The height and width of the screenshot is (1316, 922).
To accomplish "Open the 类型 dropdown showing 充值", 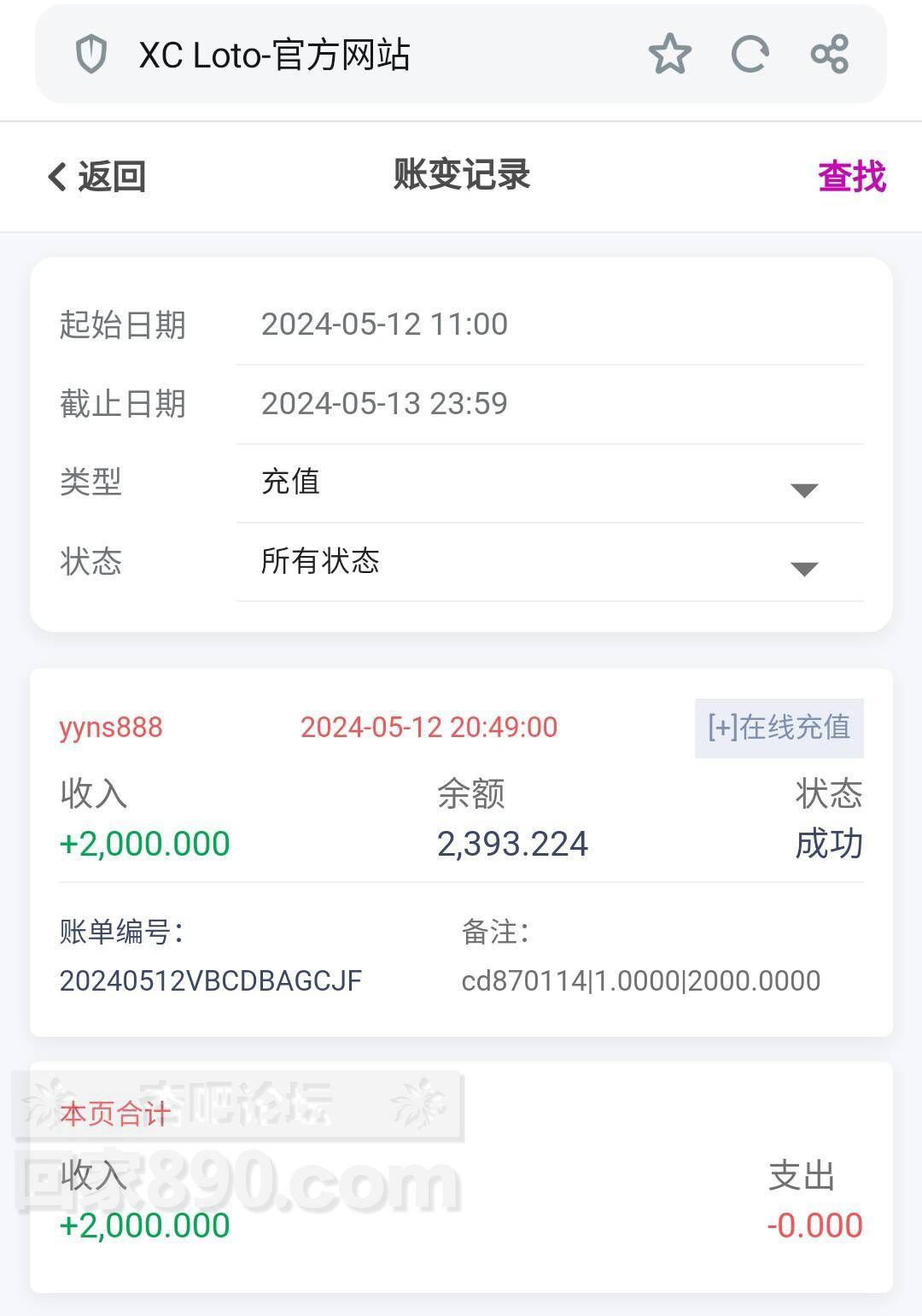I will click(549, 483).
